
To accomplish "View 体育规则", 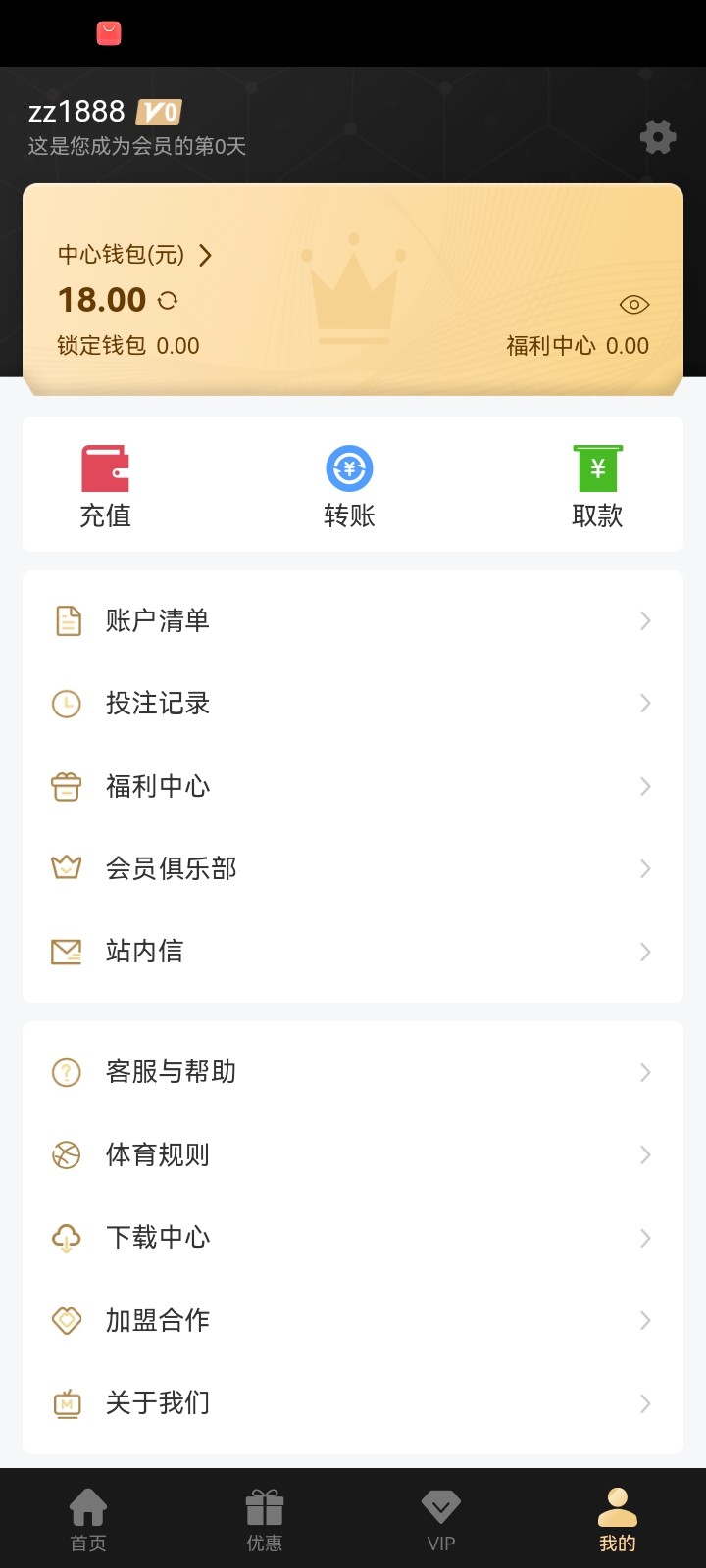I will [352, 1155].
